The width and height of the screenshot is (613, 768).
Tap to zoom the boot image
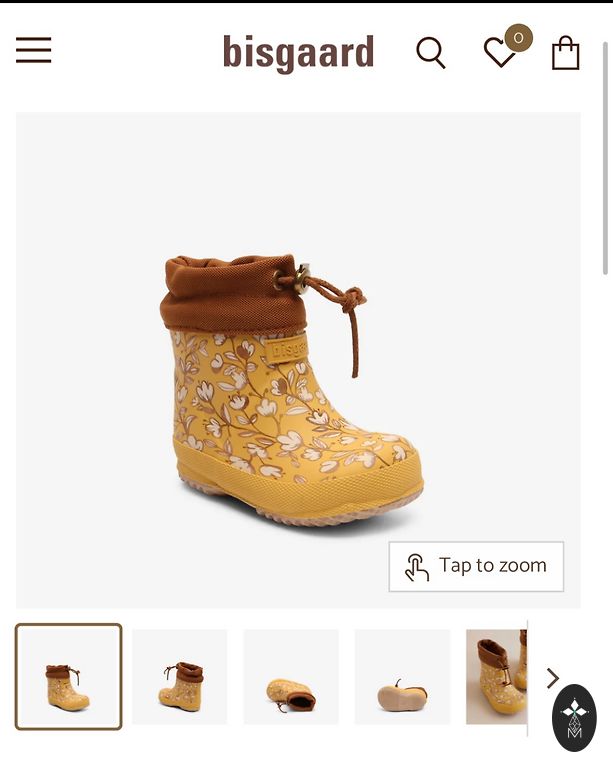click(x=476, y=566)
